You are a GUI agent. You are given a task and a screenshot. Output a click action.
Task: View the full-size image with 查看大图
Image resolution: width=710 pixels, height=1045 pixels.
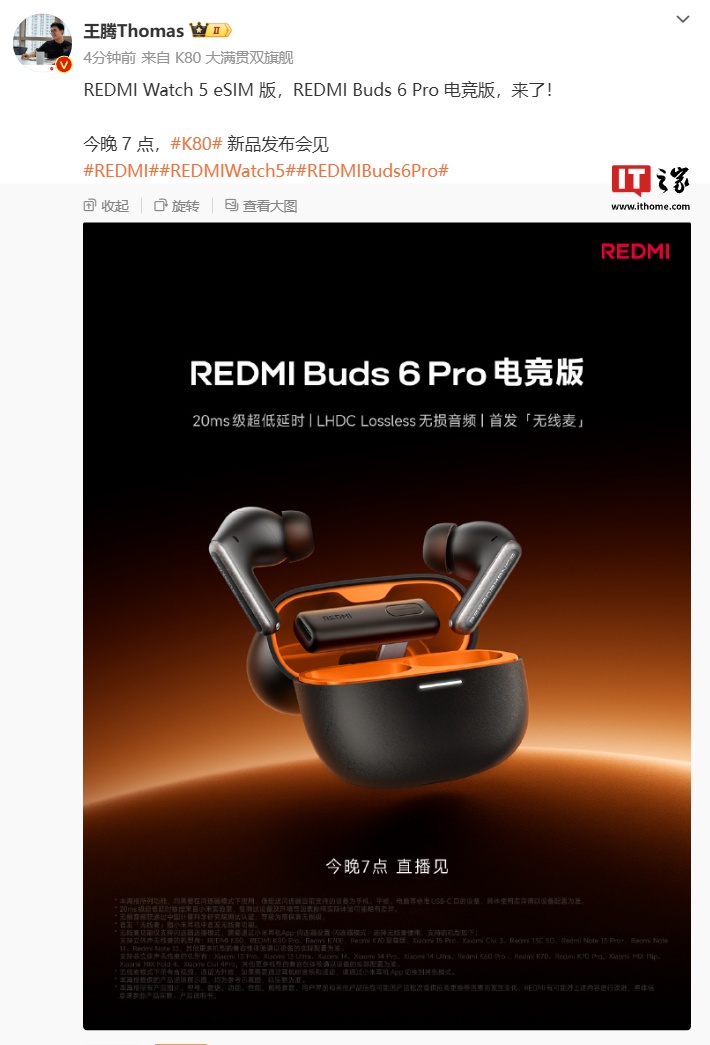(x=261, y=206)
